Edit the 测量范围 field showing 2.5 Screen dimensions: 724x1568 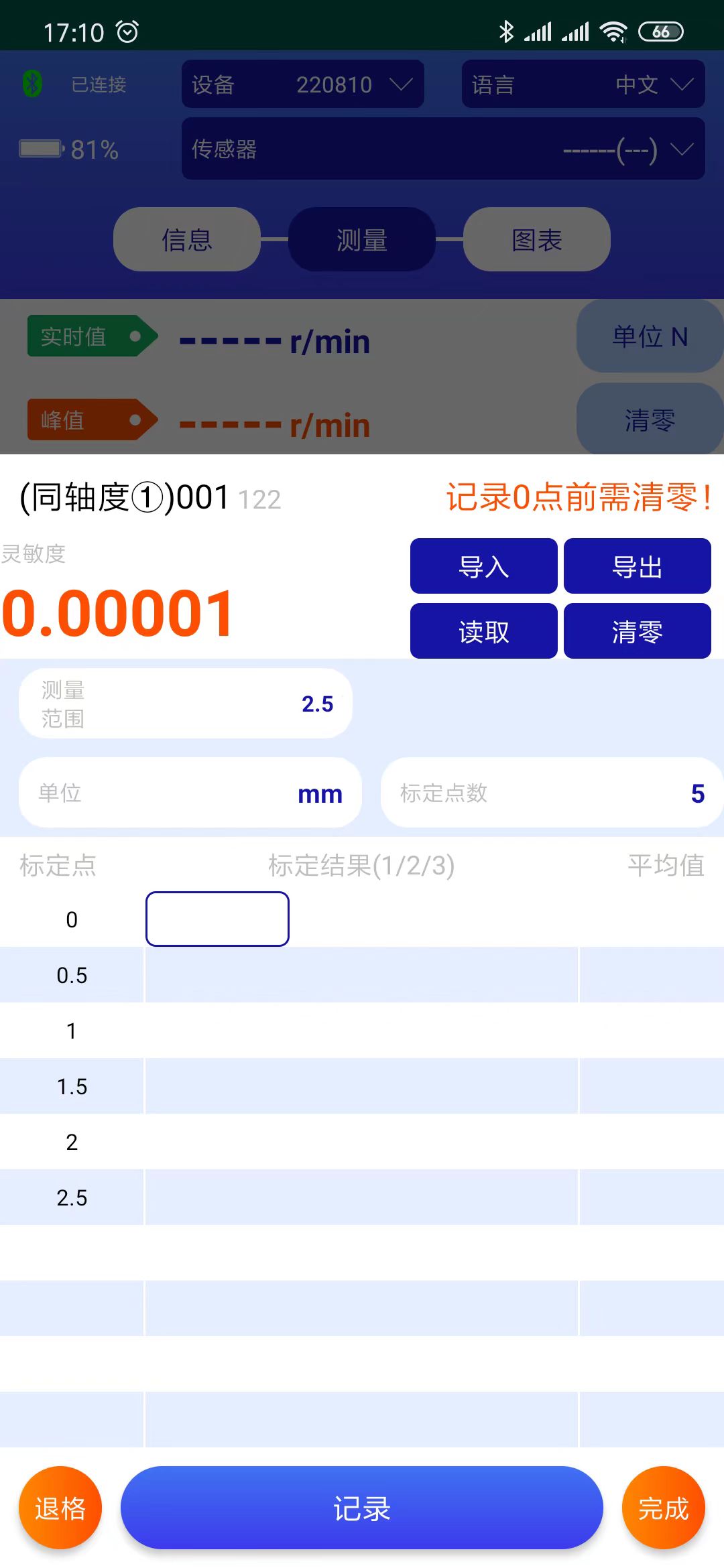tap(186, 704)
